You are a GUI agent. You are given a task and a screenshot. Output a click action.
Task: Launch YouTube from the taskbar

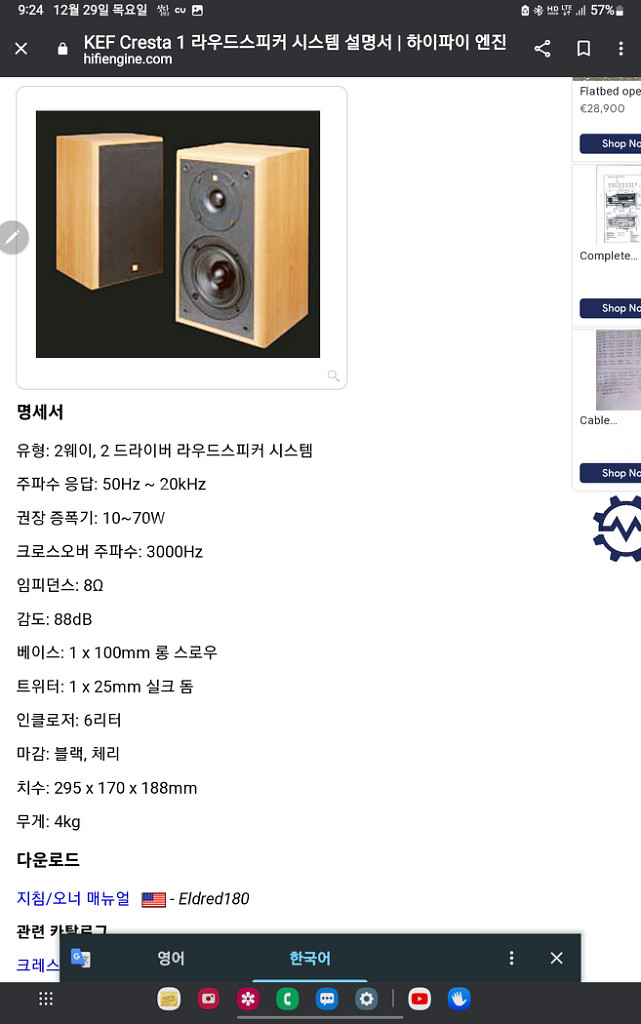click(x=419, y=999)
